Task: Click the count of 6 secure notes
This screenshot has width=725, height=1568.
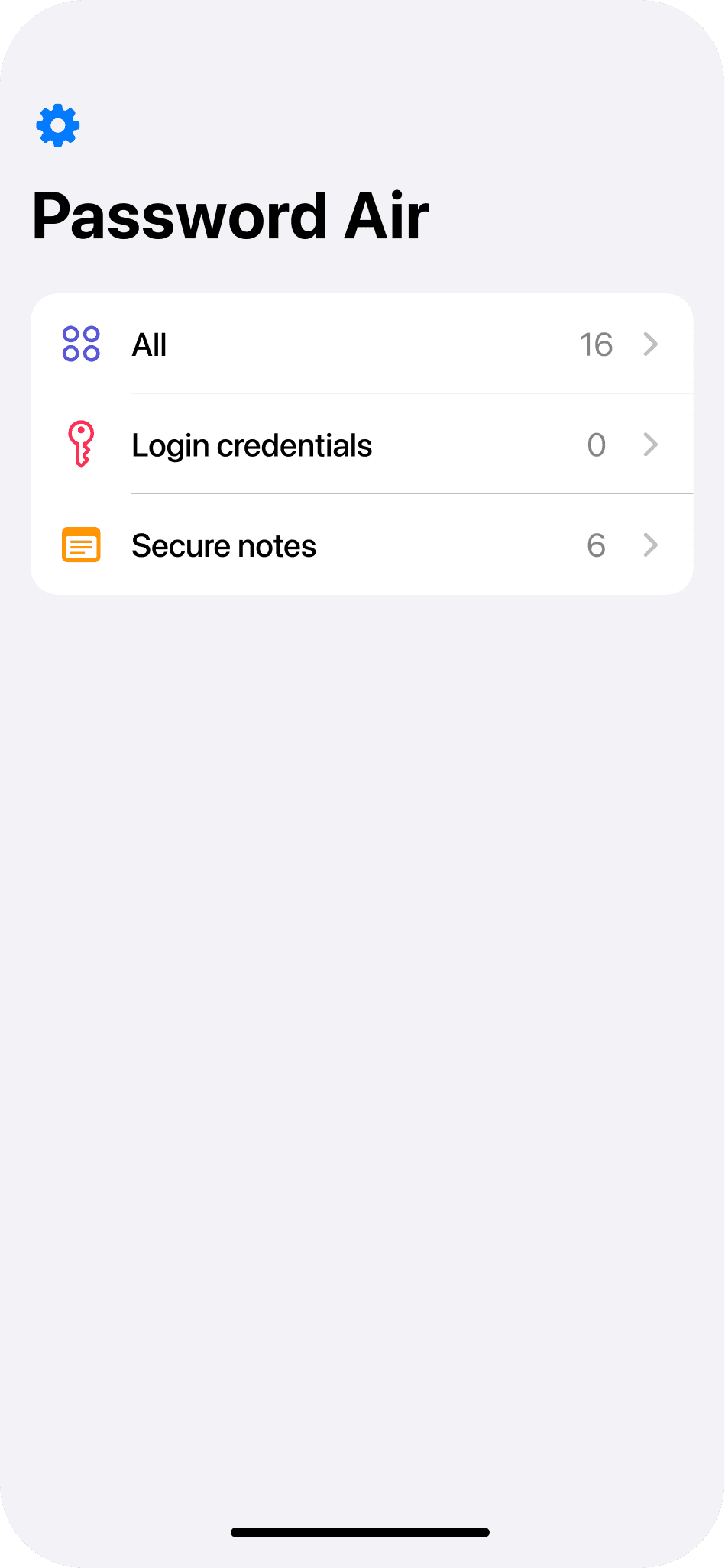Action: coord(597,545)
